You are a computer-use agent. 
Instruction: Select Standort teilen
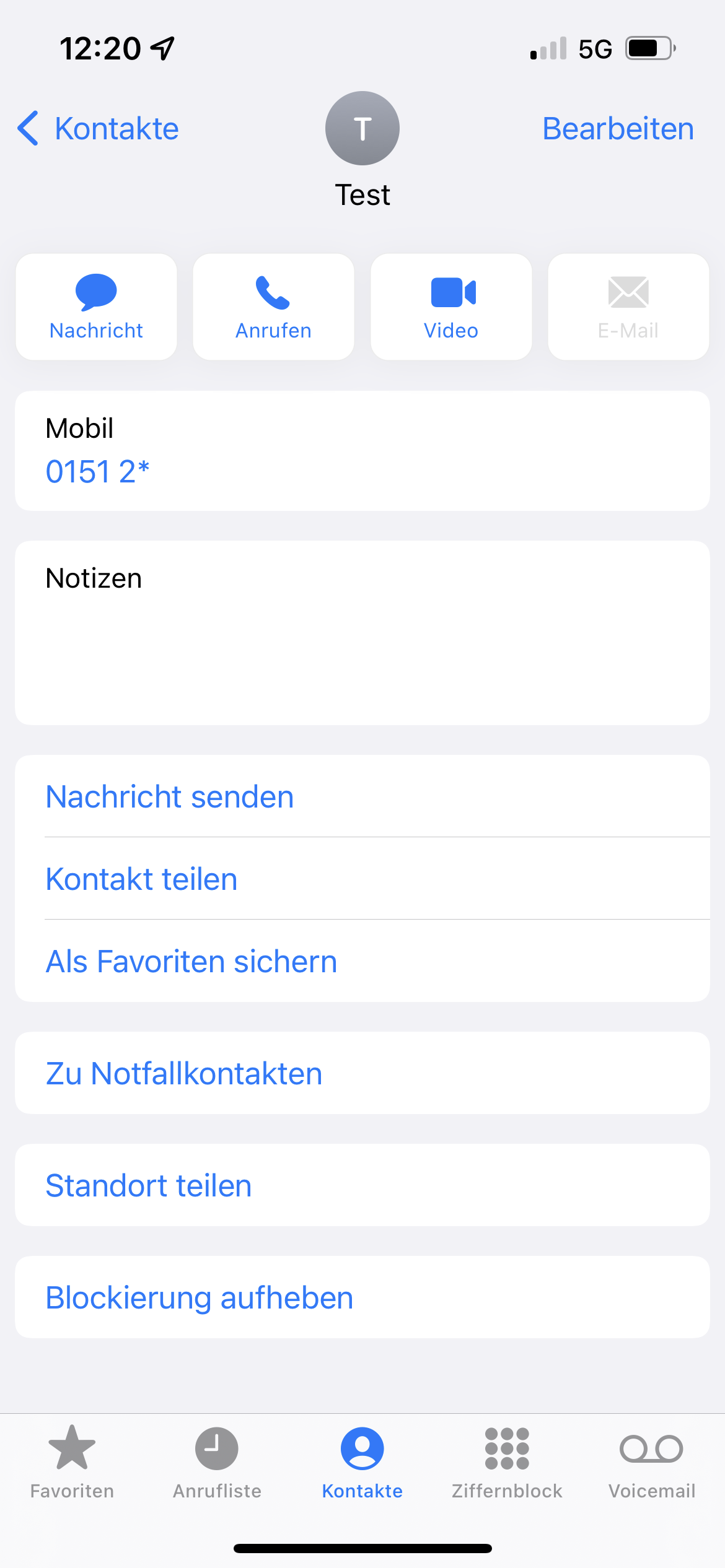tap(149, 1186)
